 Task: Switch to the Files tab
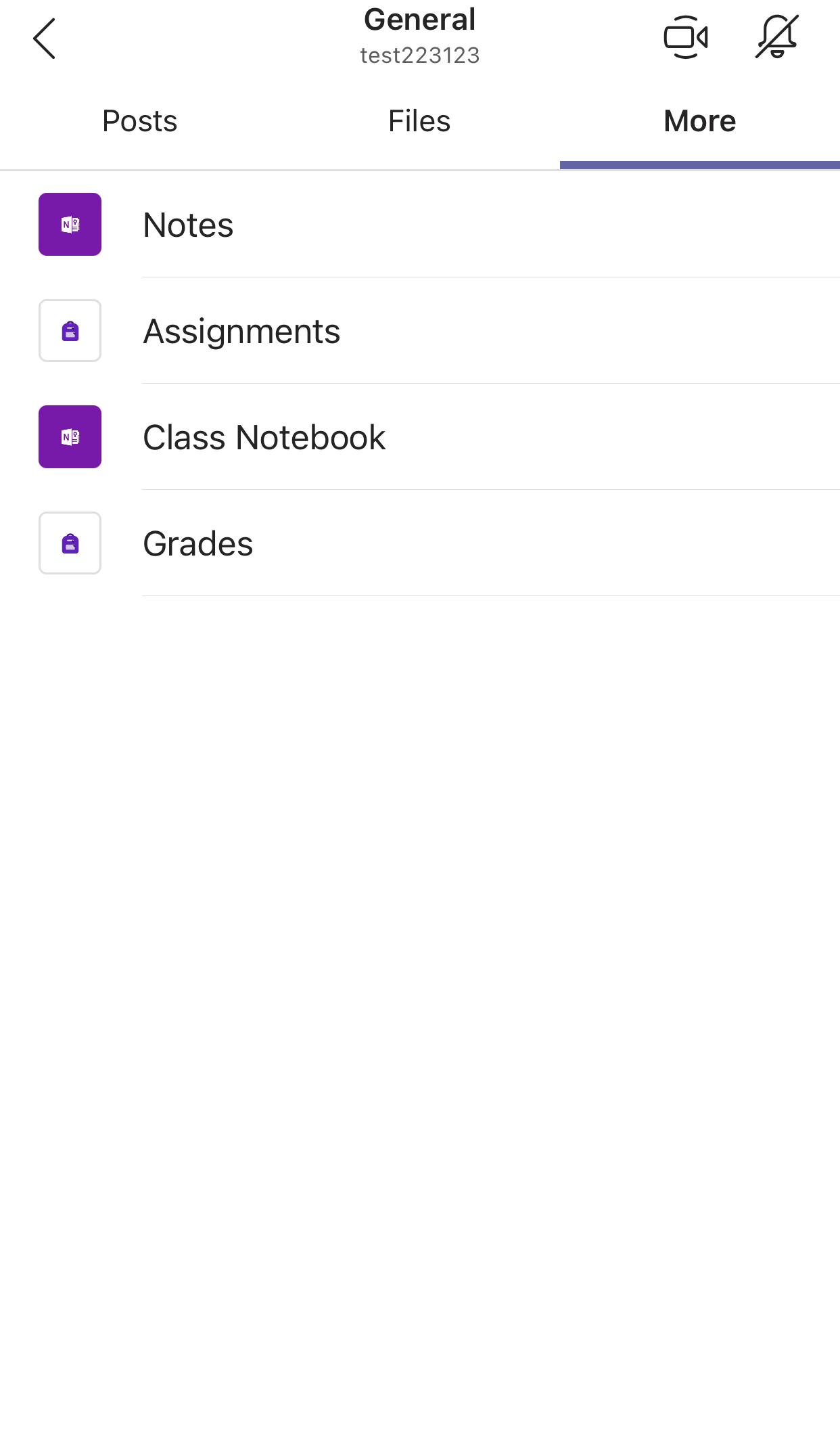pos(419,121)
